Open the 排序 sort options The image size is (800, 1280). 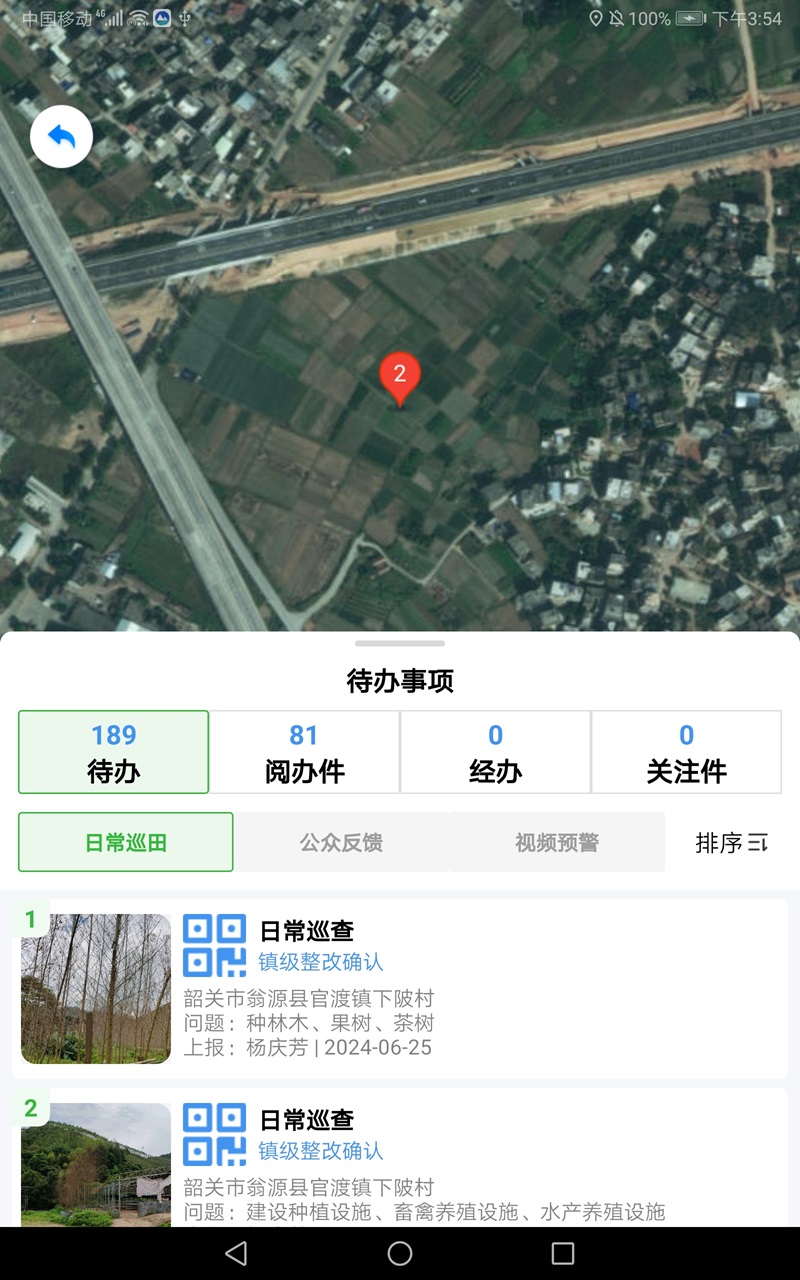[x=731, y=842]
